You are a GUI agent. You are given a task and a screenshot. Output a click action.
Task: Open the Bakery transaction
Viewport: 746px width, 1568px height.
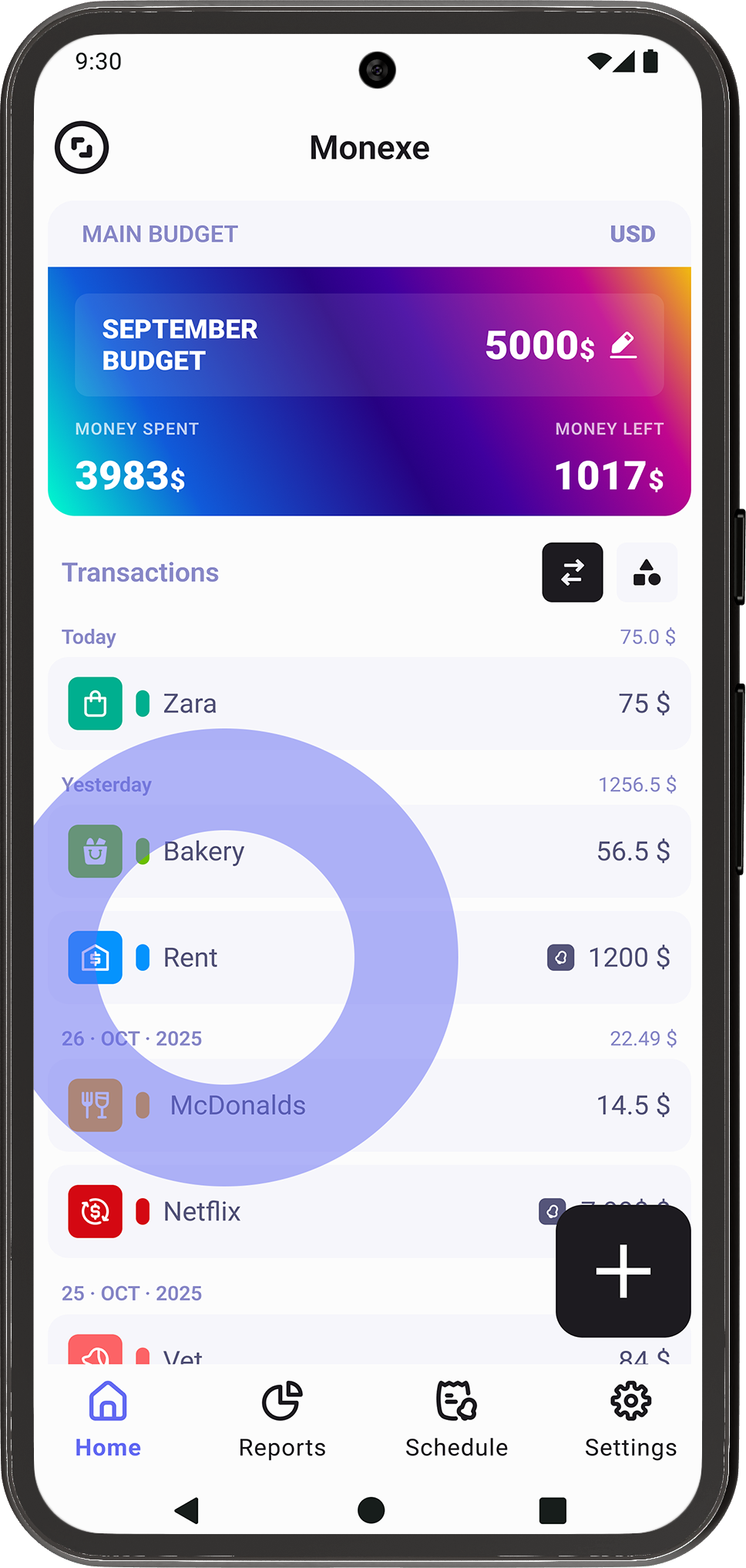368,851
